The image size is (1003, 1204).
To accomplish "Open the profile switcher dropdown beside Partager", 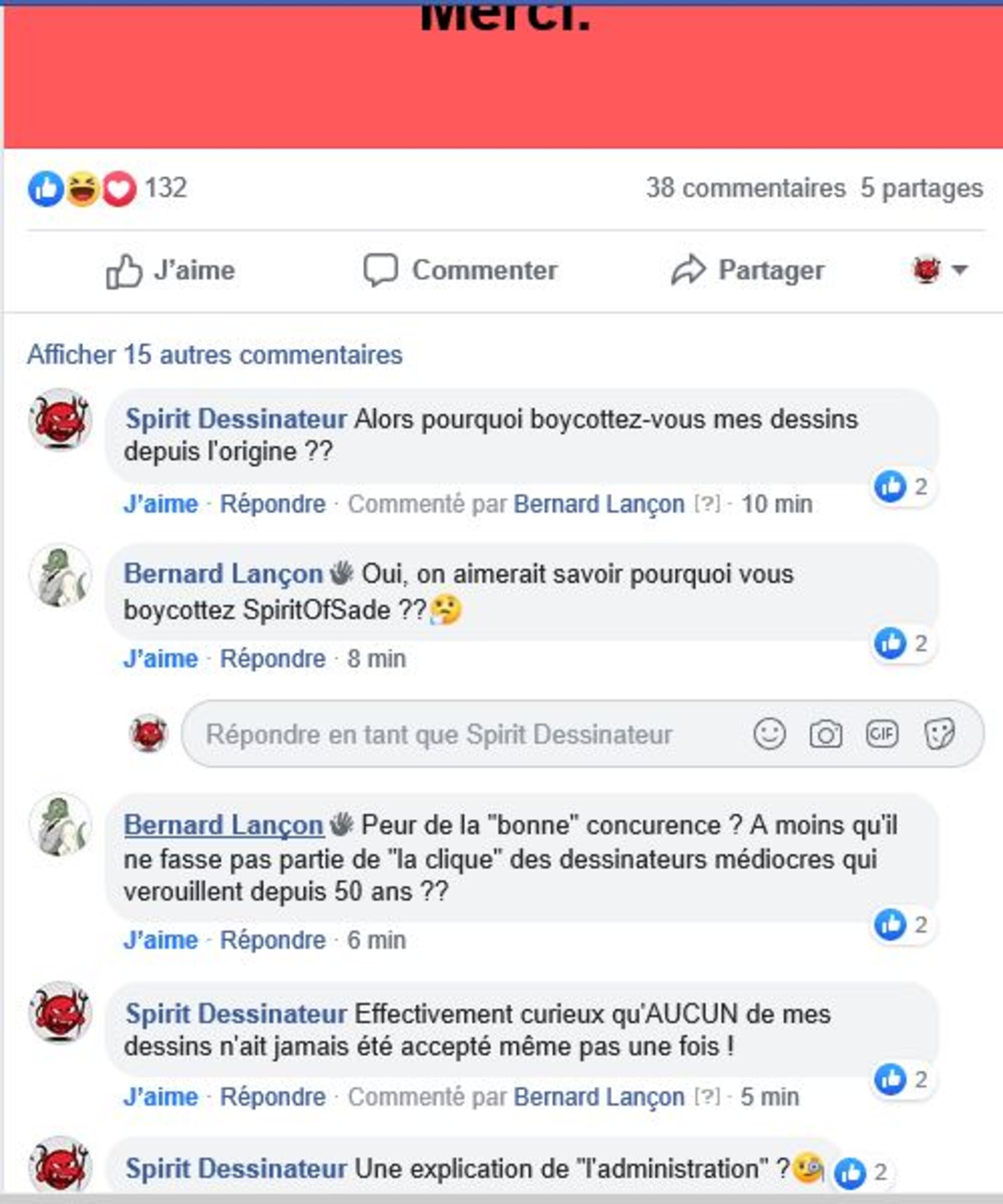I will pyautogui.click(x=941, y=269).
